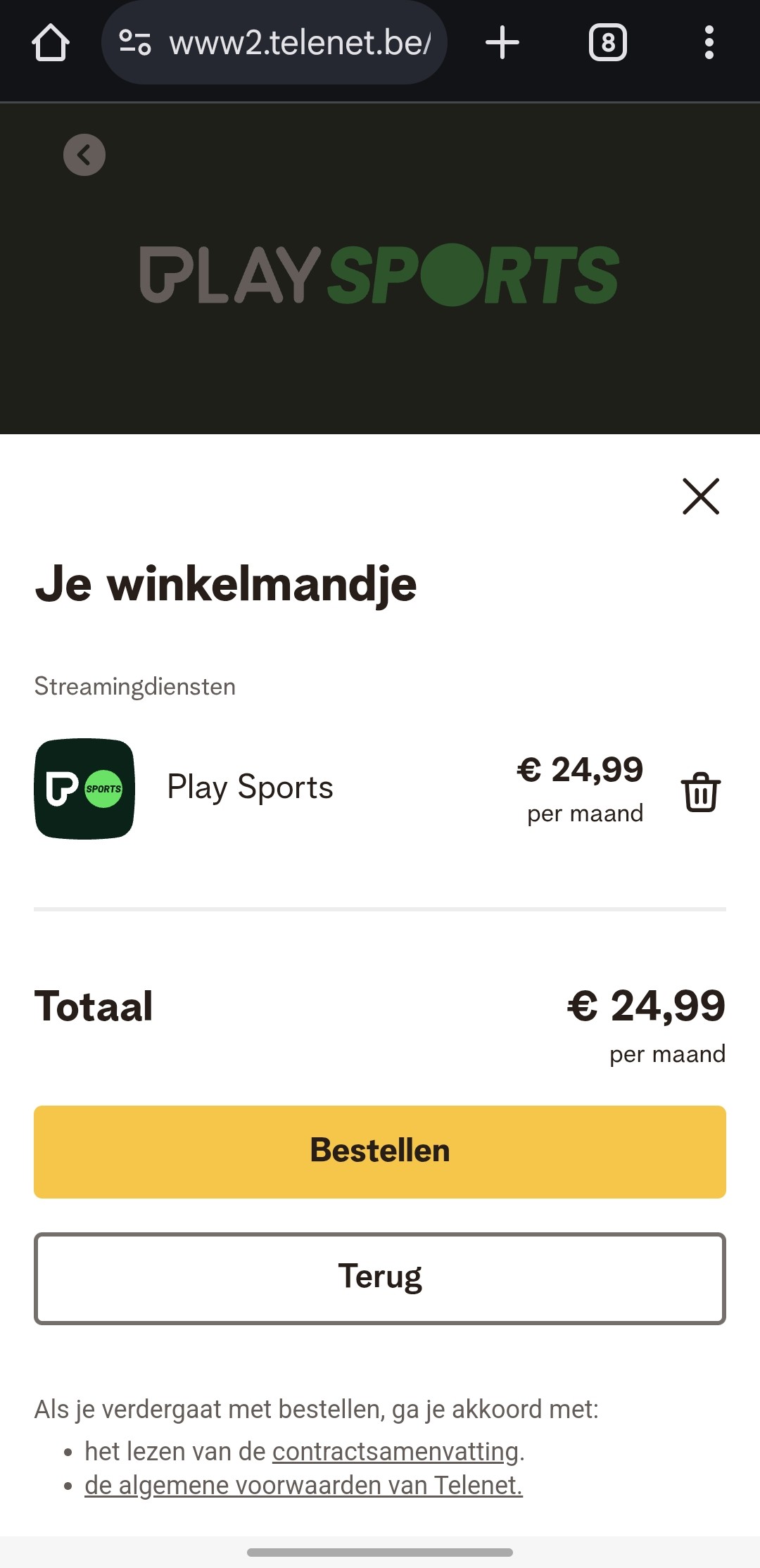Screen dimensions: 760x1568
Task: Read de algemene voorwaarden van Telenet
Action: [x=303, y=1485]
